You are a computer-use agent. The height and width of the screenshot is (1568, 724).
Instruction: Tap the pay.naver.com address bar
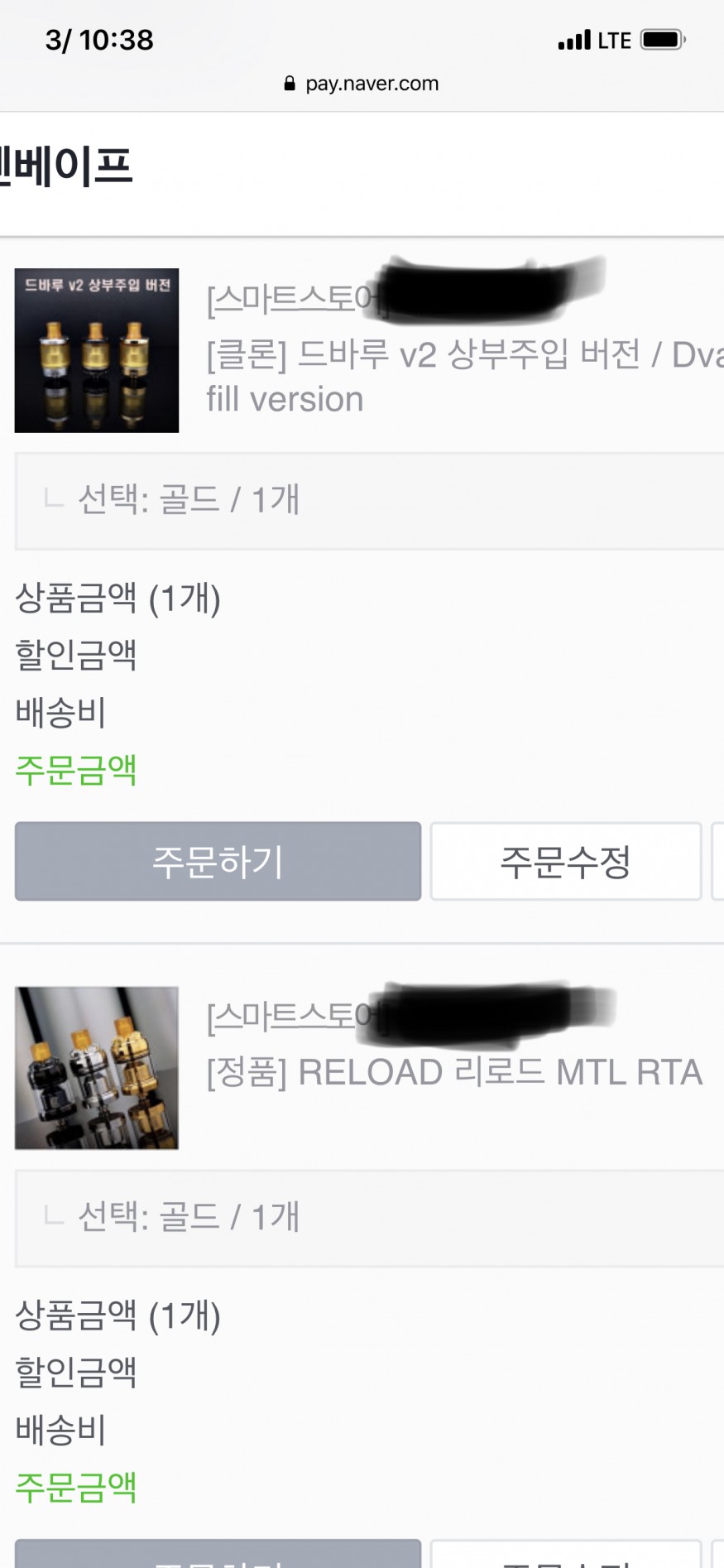362,84
